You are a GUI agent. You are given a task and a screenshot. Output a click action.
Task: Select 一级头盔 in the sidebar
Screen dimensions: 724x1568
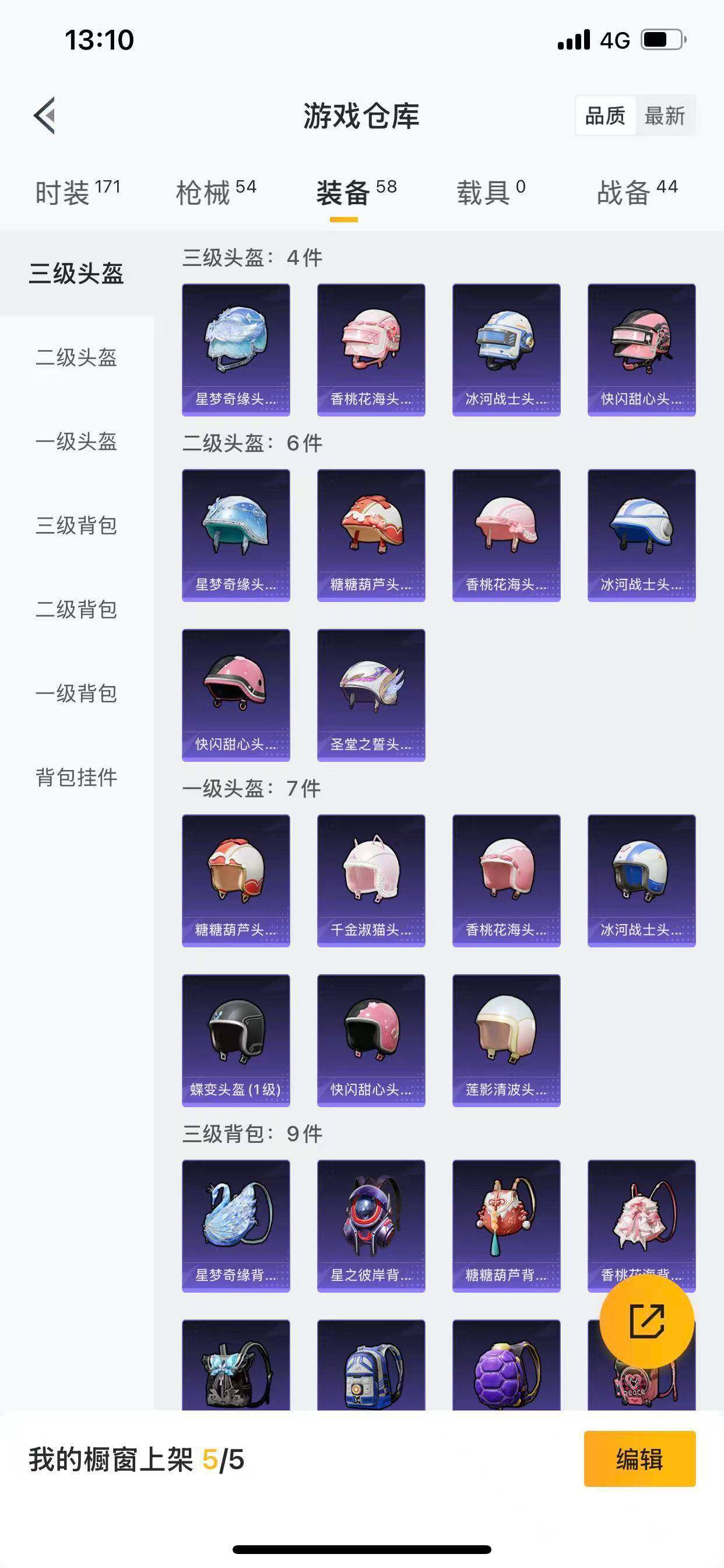(76, 442)
